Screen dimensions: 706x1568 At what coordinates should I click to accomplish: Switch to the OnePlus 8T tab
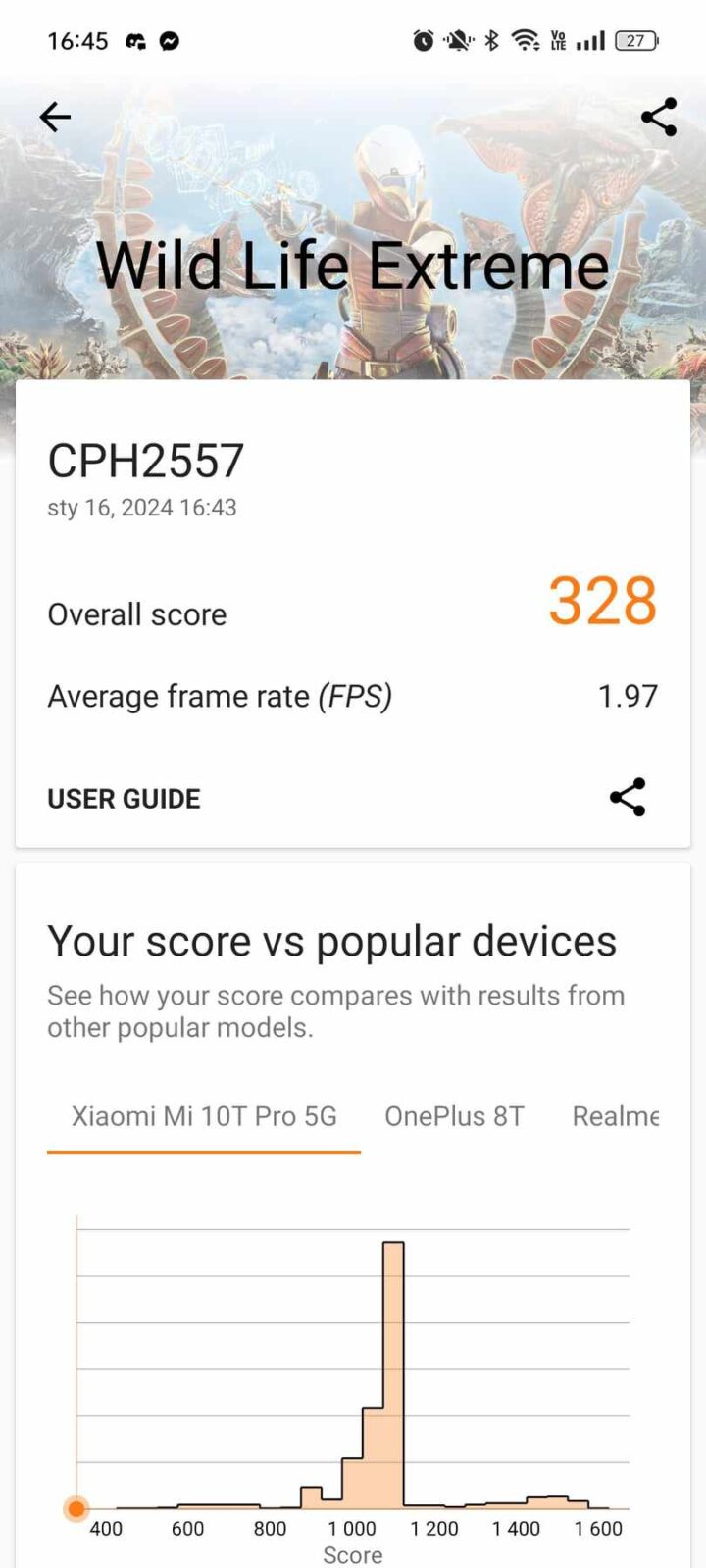click(x=454, y=1116)
